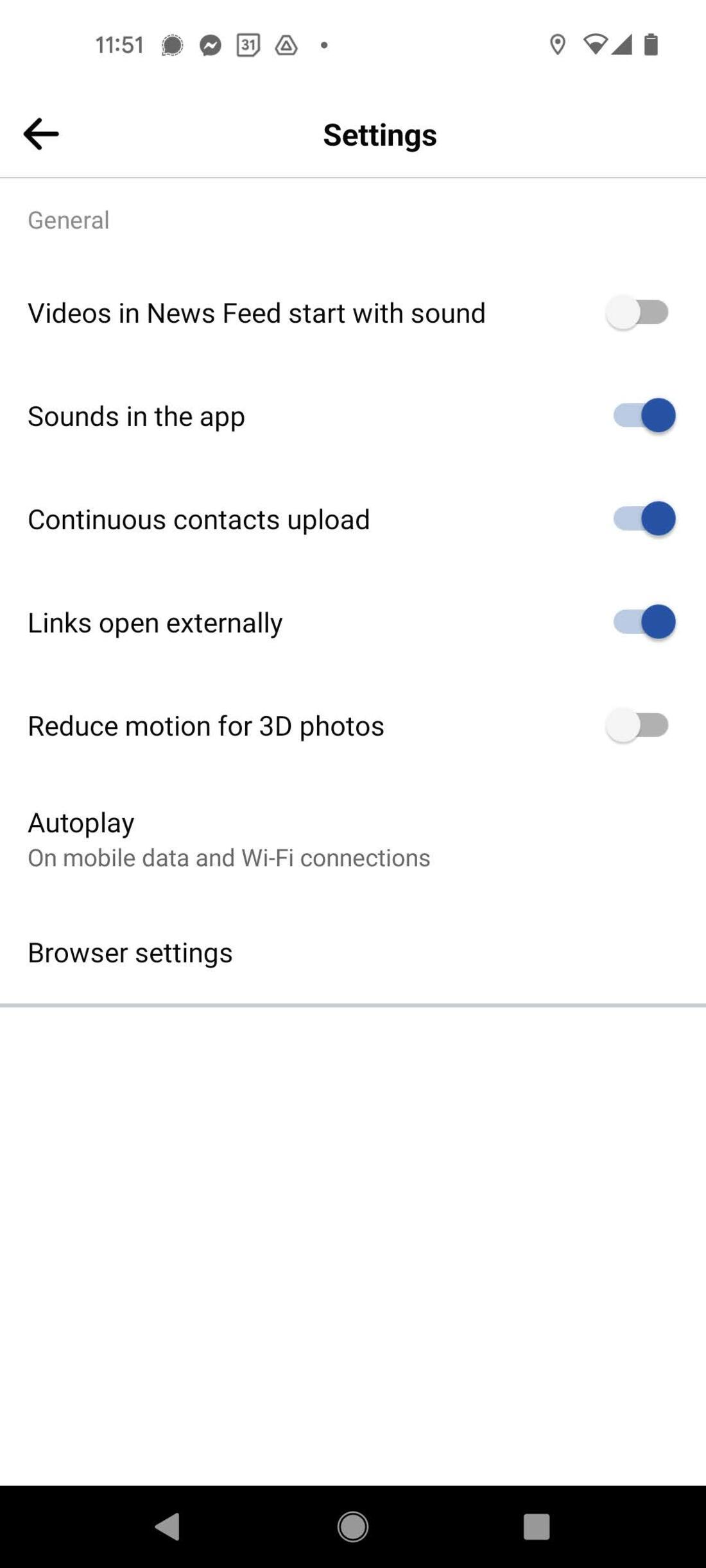
Task: Open recent apps with the square button
Action: click(x=537, y=1527)
